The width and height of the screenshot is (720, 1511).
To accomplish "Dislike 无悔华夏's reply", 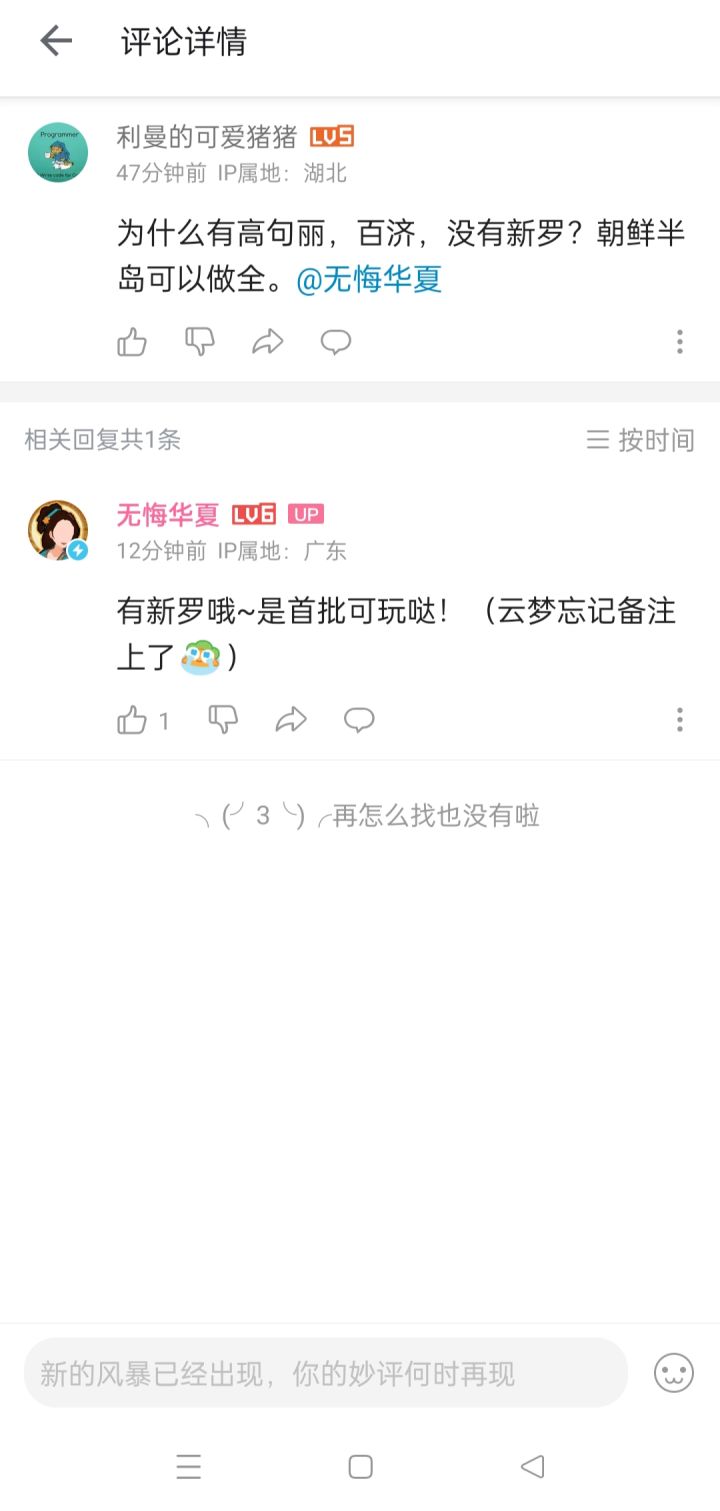I will click(223, 720).
